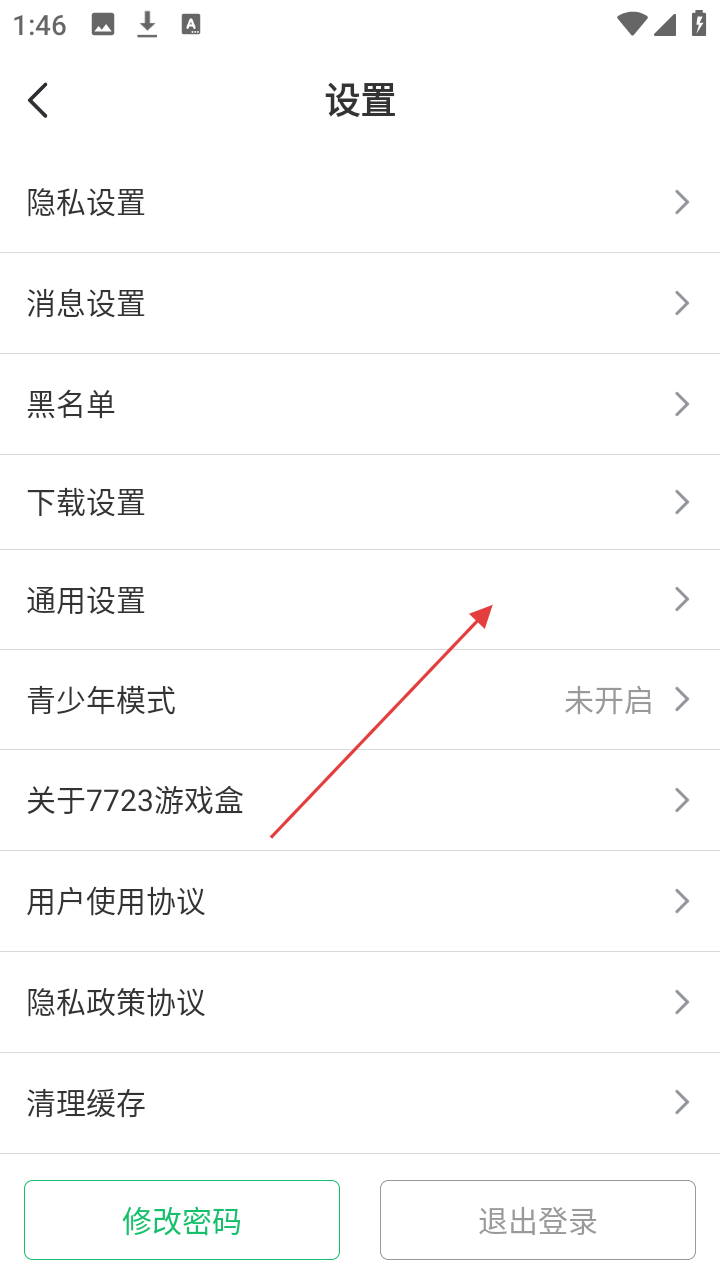Open 通用设置
The image size is (720, 1280).
tap(360, 600)
